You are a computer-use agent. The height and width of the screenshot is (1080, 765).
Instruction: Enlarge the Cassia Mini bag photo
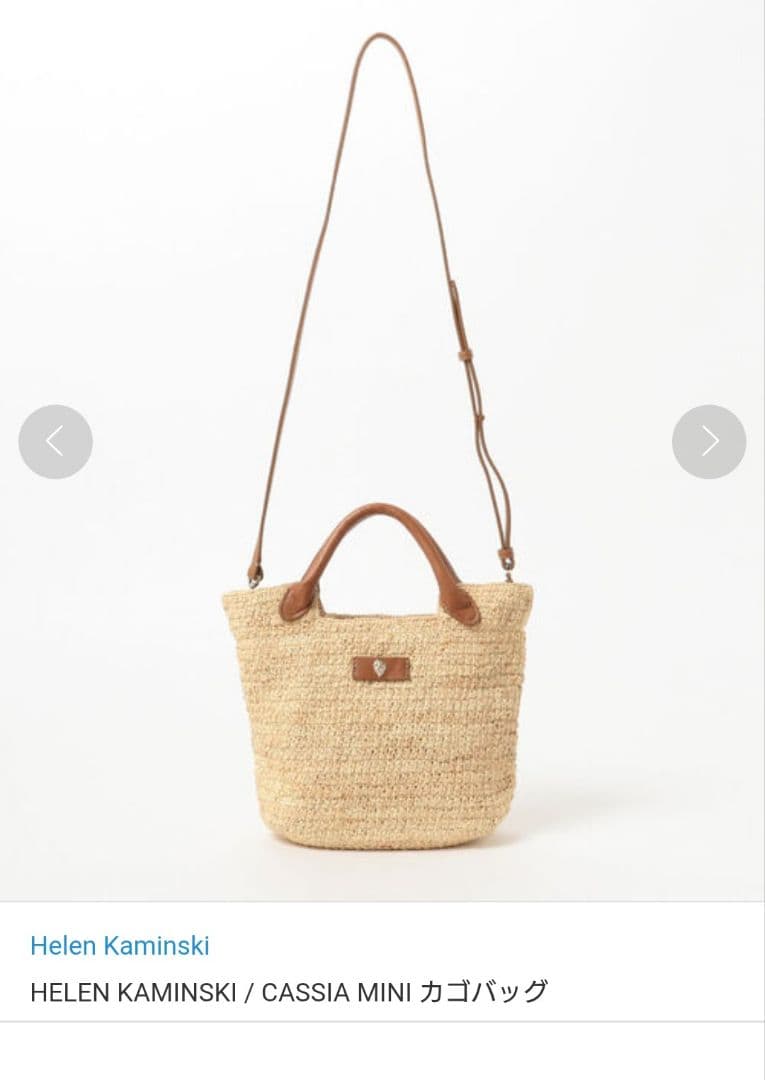(380, 700)
